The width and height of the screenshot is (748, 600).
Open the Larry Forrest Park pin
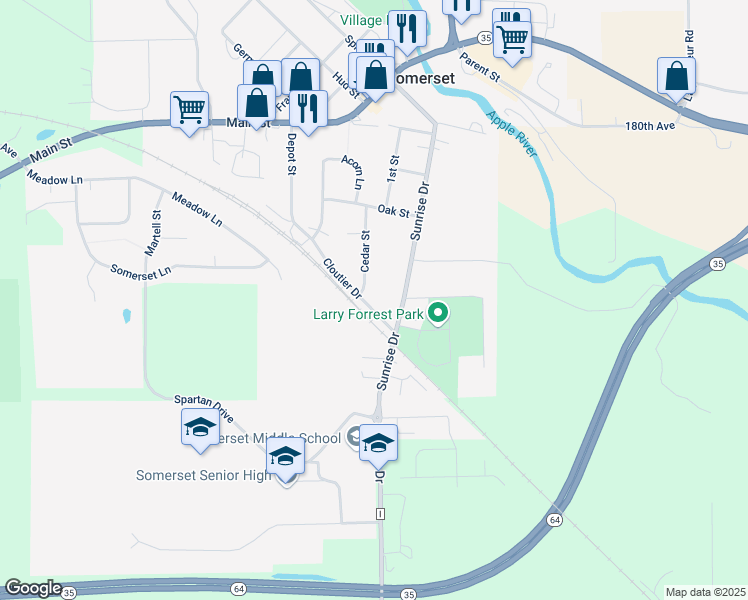click(438, 313)
